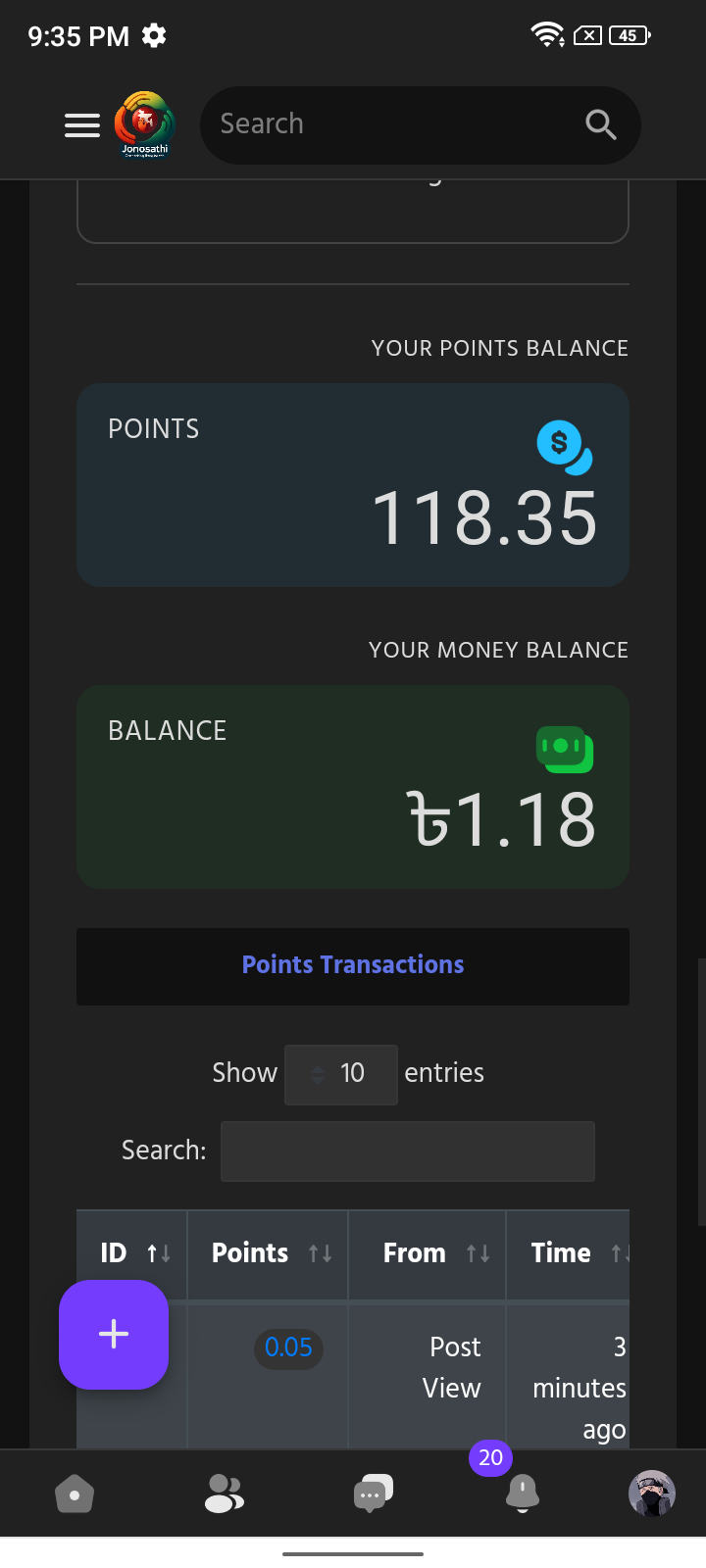Sort the table by Time
Viewport: 706px width, 1568px height.
569,1253
